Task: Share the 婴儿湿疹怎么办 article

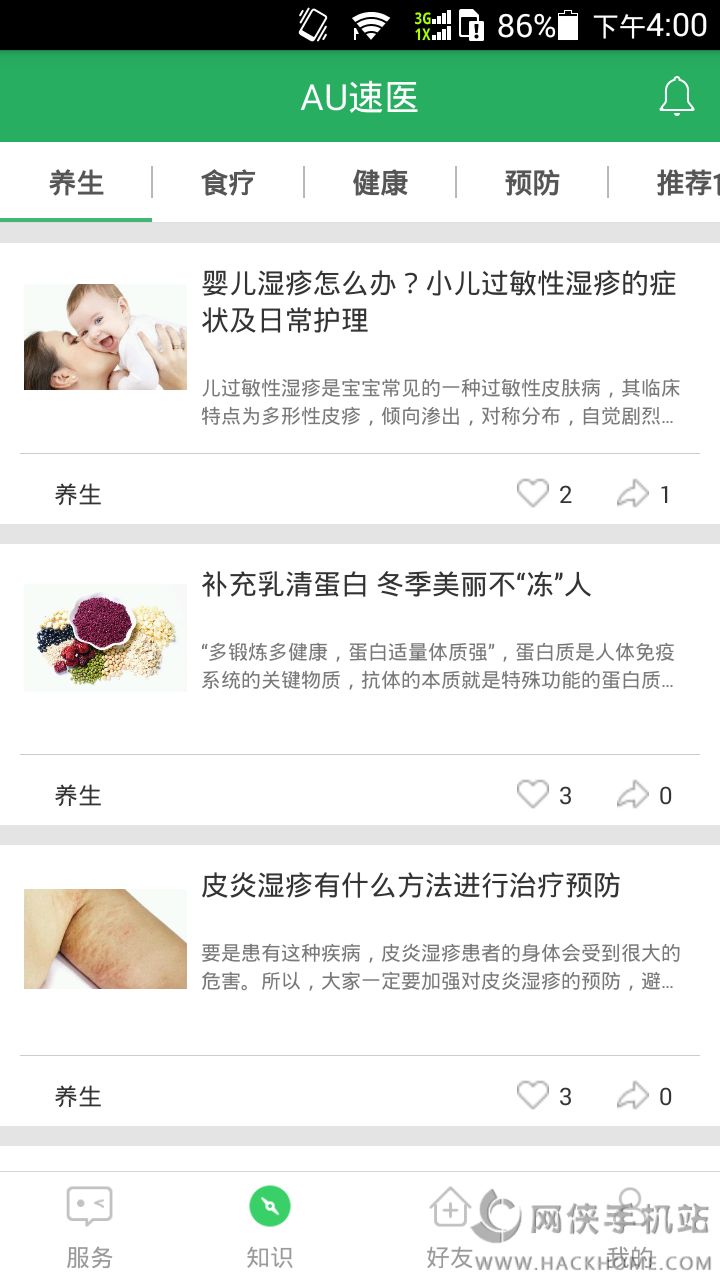Action: pyautogui.click(x=633, y=493)
